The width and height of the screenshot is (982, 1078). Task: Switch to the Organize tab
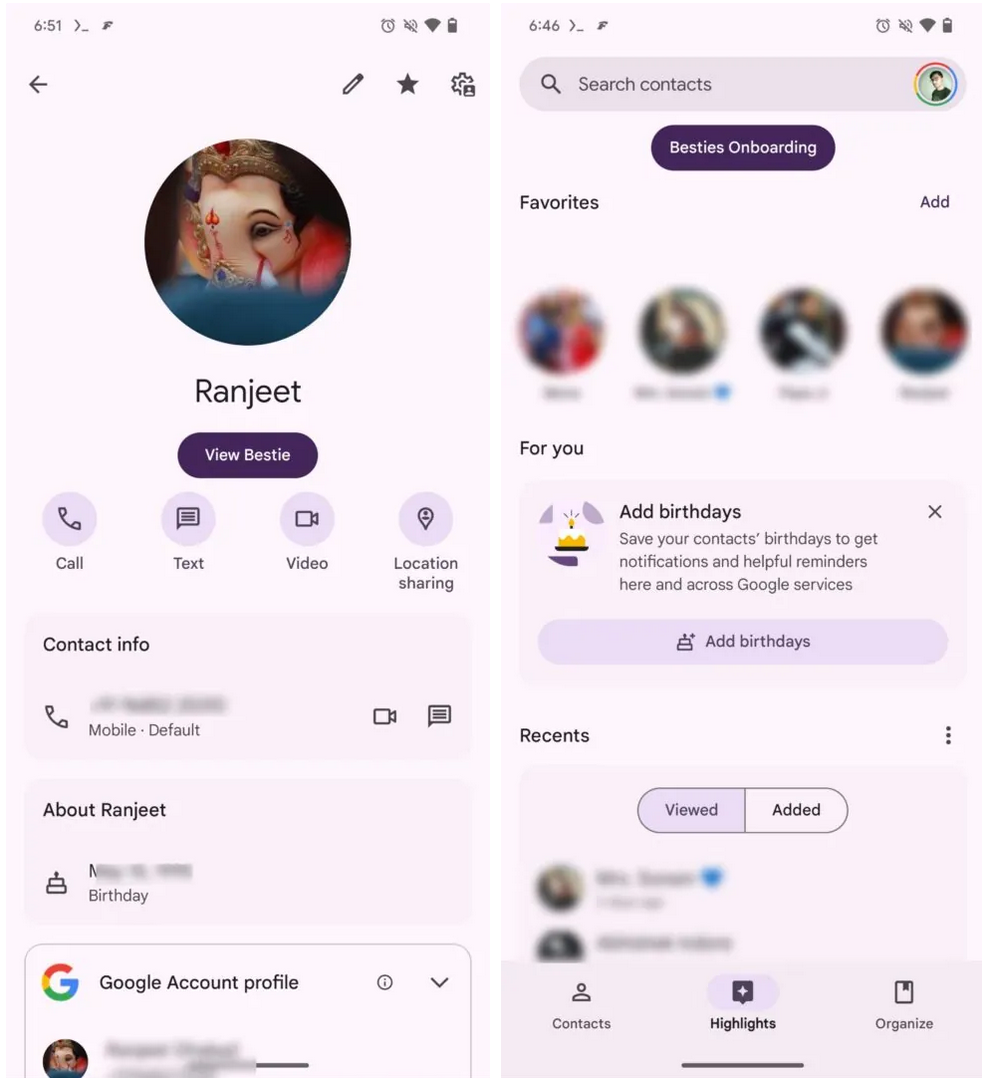pos(903,1004)
